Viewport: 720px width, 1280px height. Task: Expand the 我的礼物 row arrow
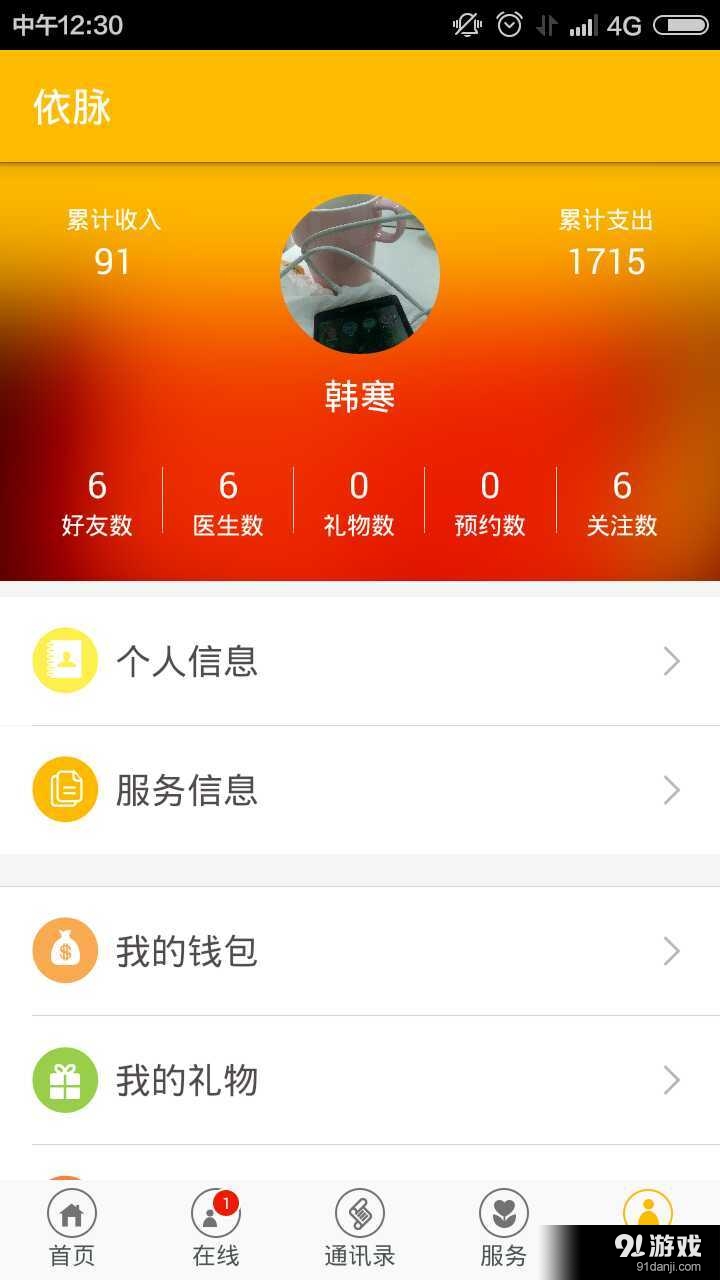pos(672,1080)
